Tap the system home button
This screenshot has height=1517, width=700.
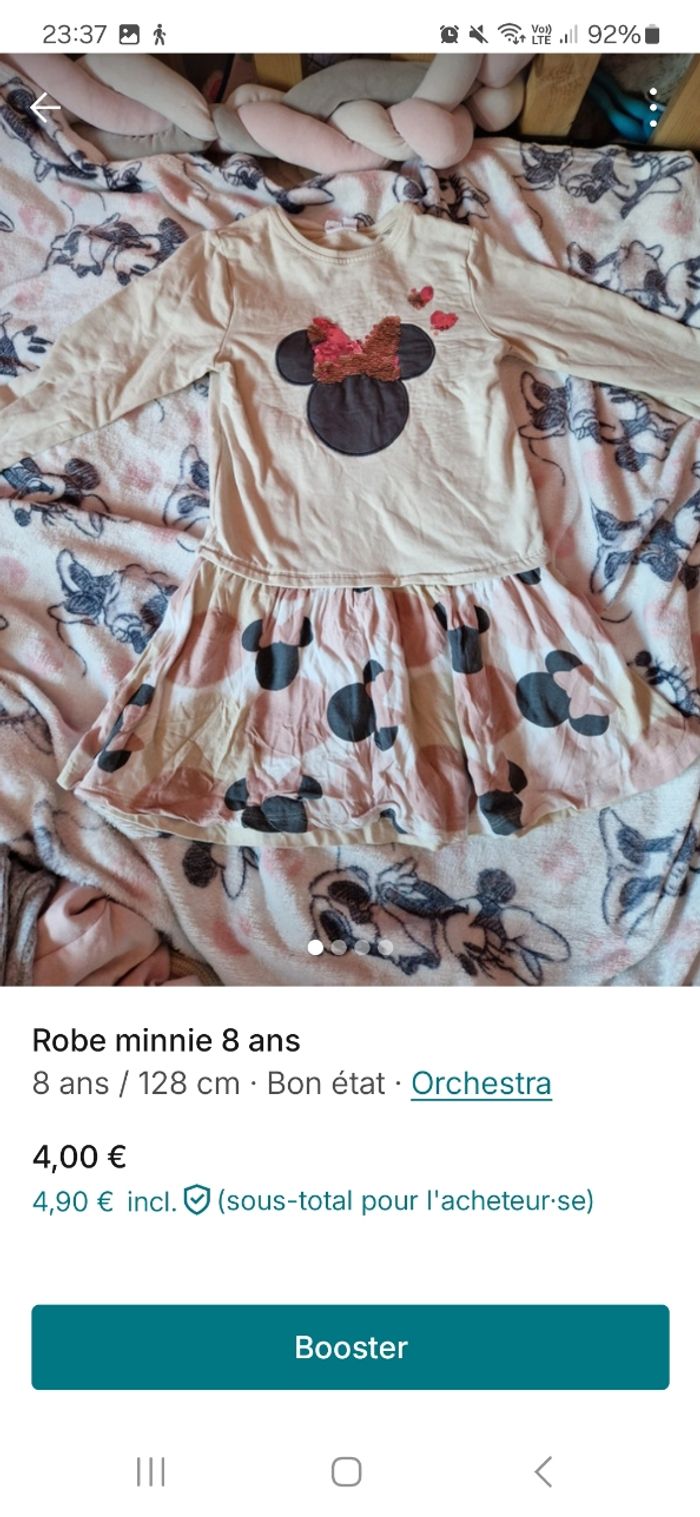346,1471
